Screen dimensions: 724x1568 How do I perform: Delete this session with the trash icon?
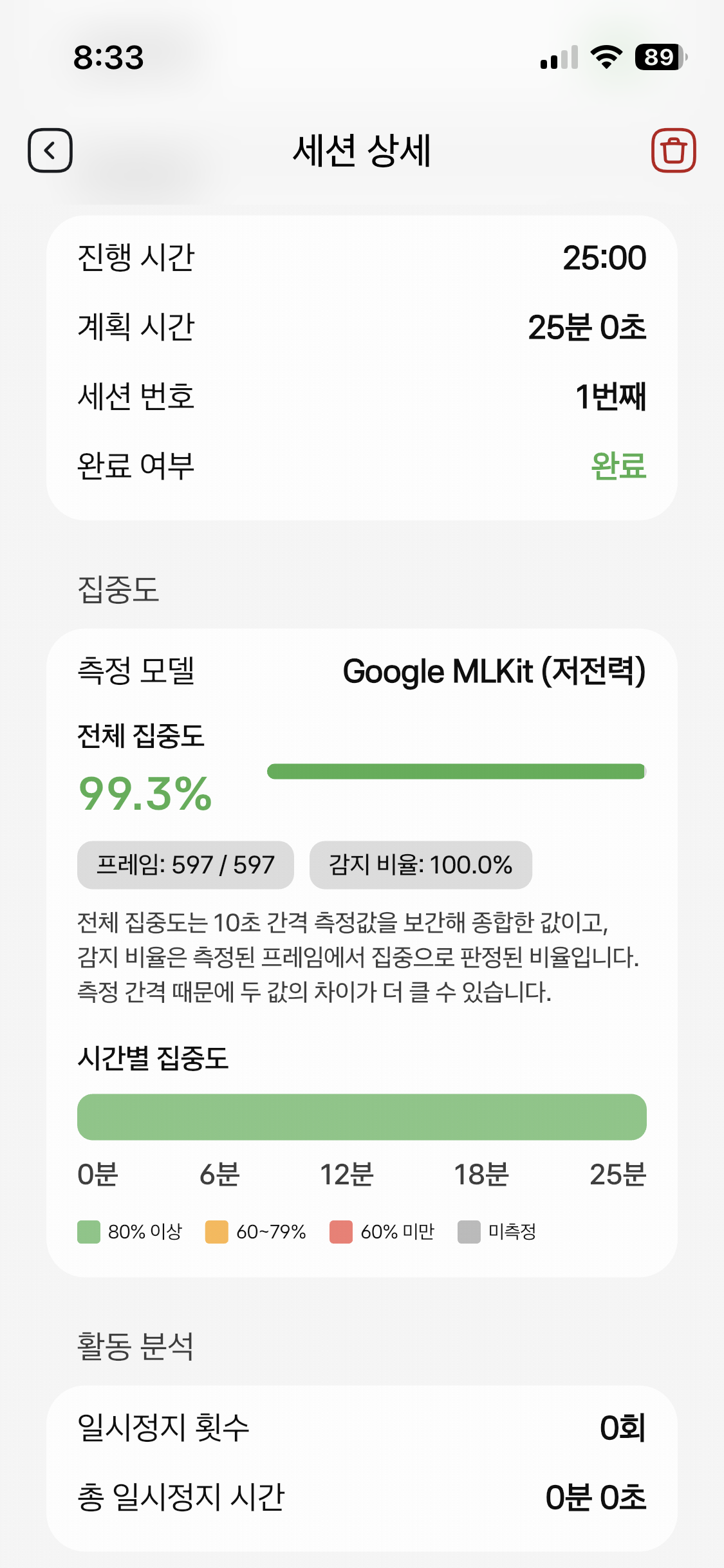point(673,151)
